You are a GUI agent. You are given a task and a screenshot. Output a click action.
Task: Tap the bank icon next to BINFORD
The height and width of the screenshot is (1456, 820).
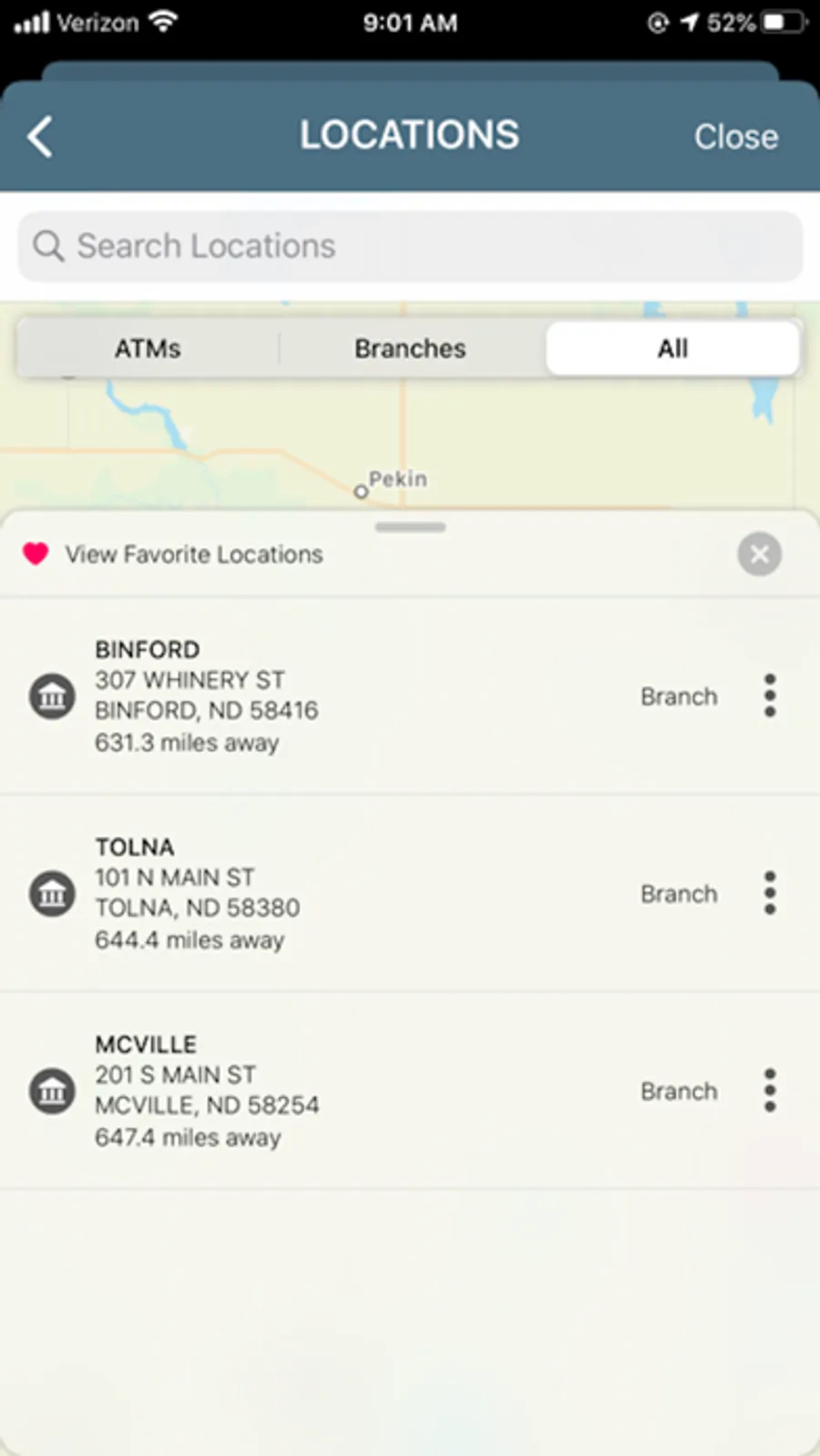coord(52,695)
